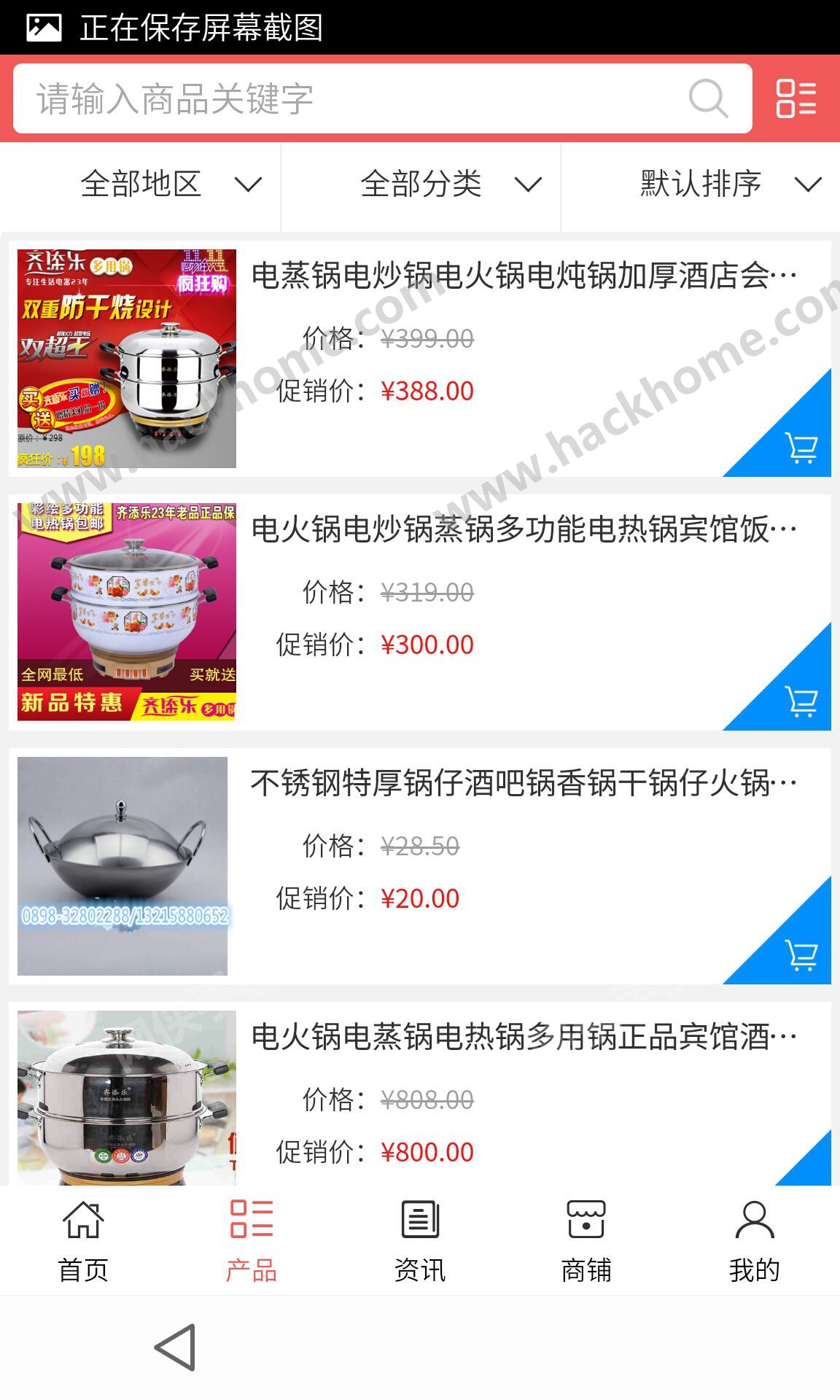Screen dimensions: 840x1400
Task: Select the 产品 products tab
Action: tap(252, 1241)
